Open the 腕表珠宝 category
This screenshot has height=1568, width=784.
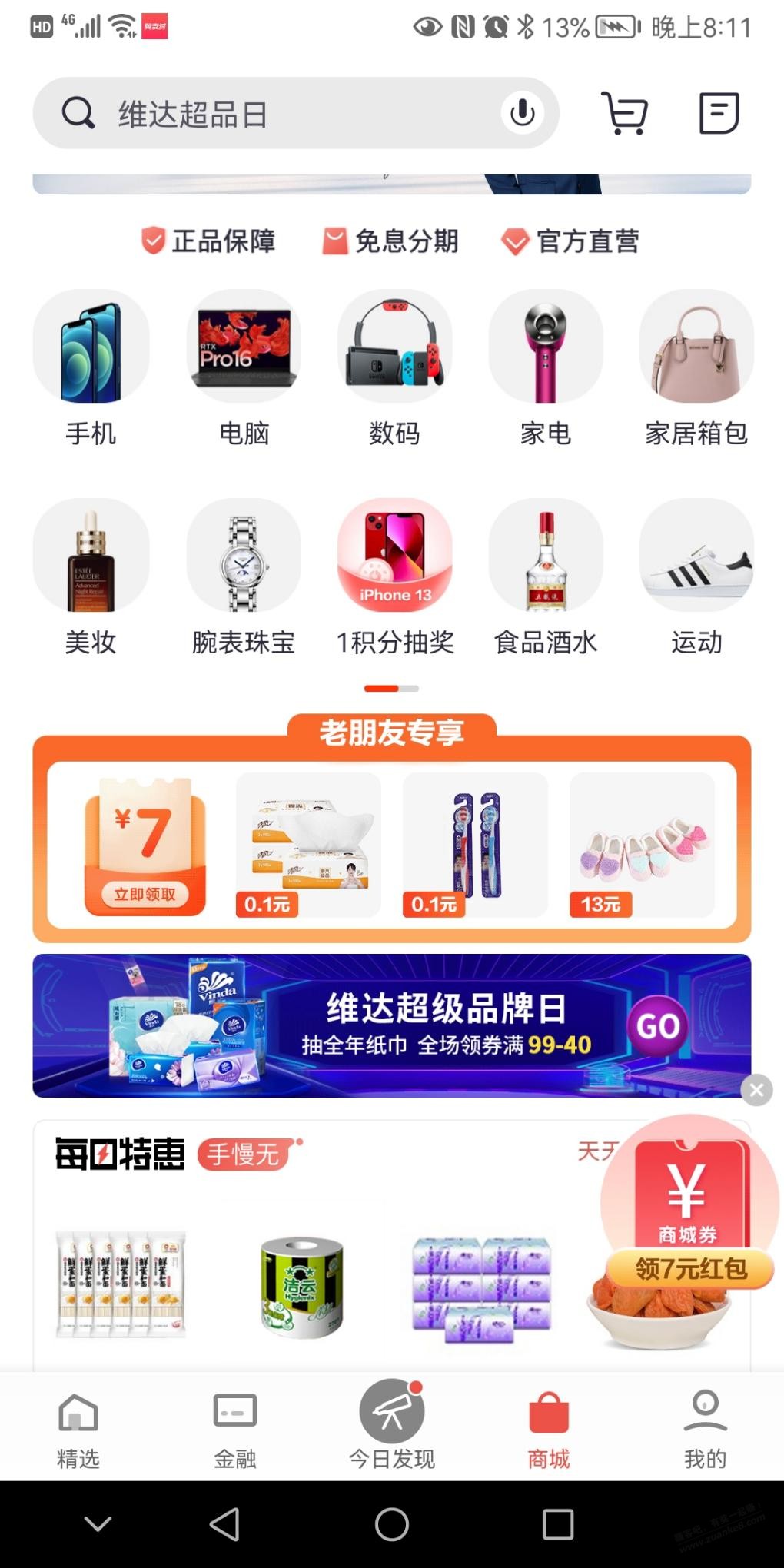[x=244, y=578]
